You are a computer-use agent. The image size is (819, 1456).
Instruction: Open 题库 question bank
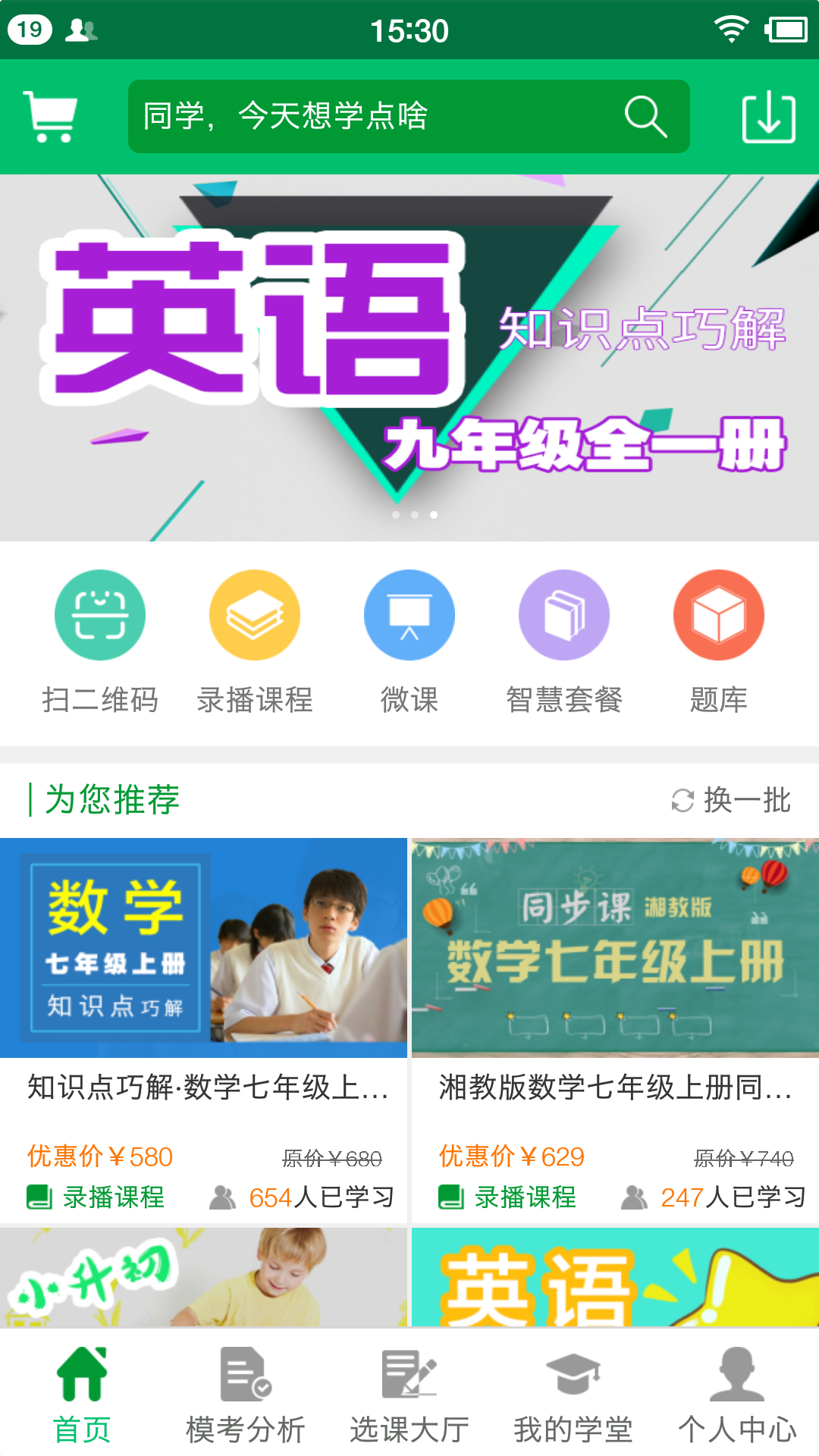tap(718, 641)
